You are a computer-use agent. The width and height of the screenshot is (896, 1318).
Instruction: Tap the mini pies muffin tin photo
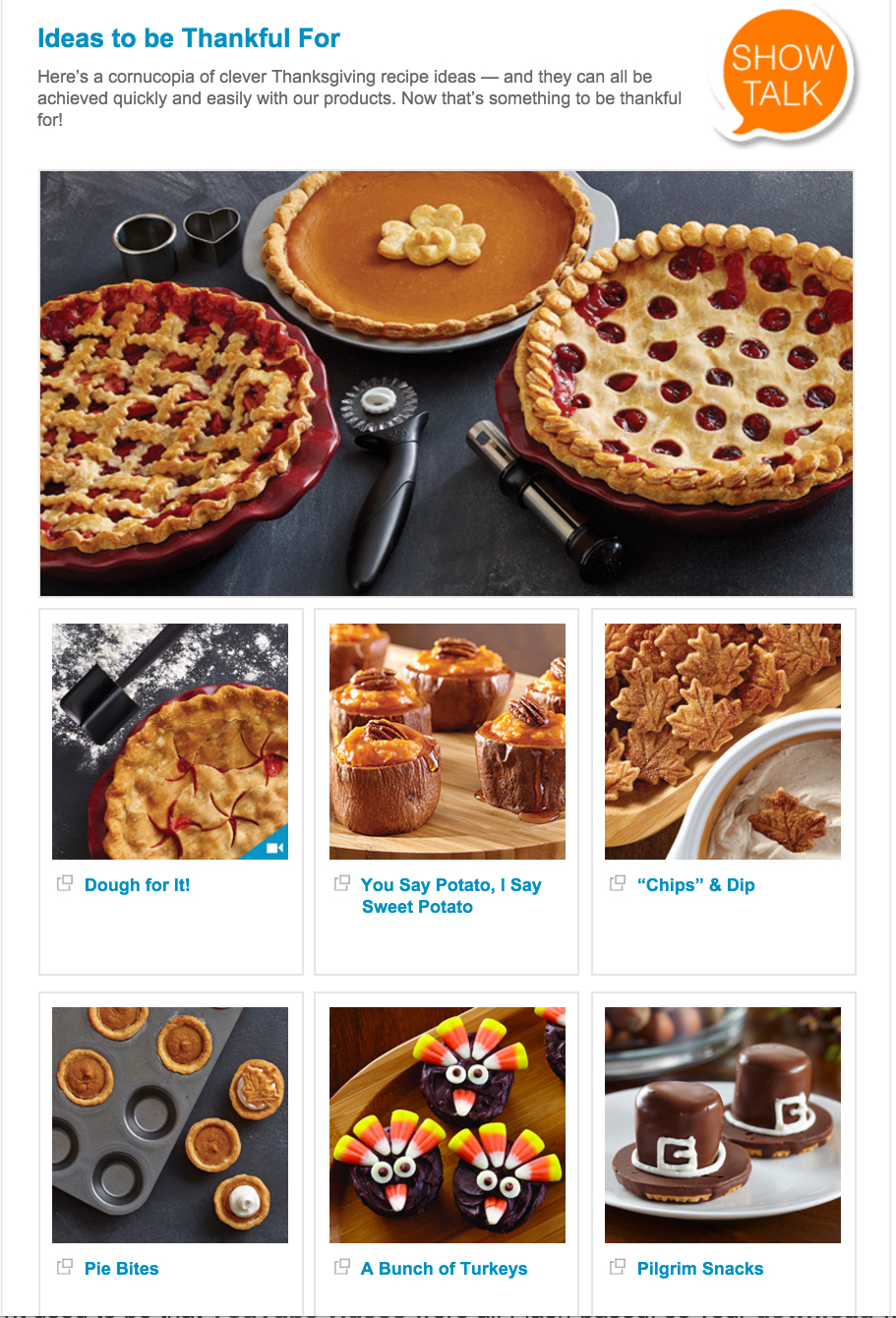tap(170, 1124)
